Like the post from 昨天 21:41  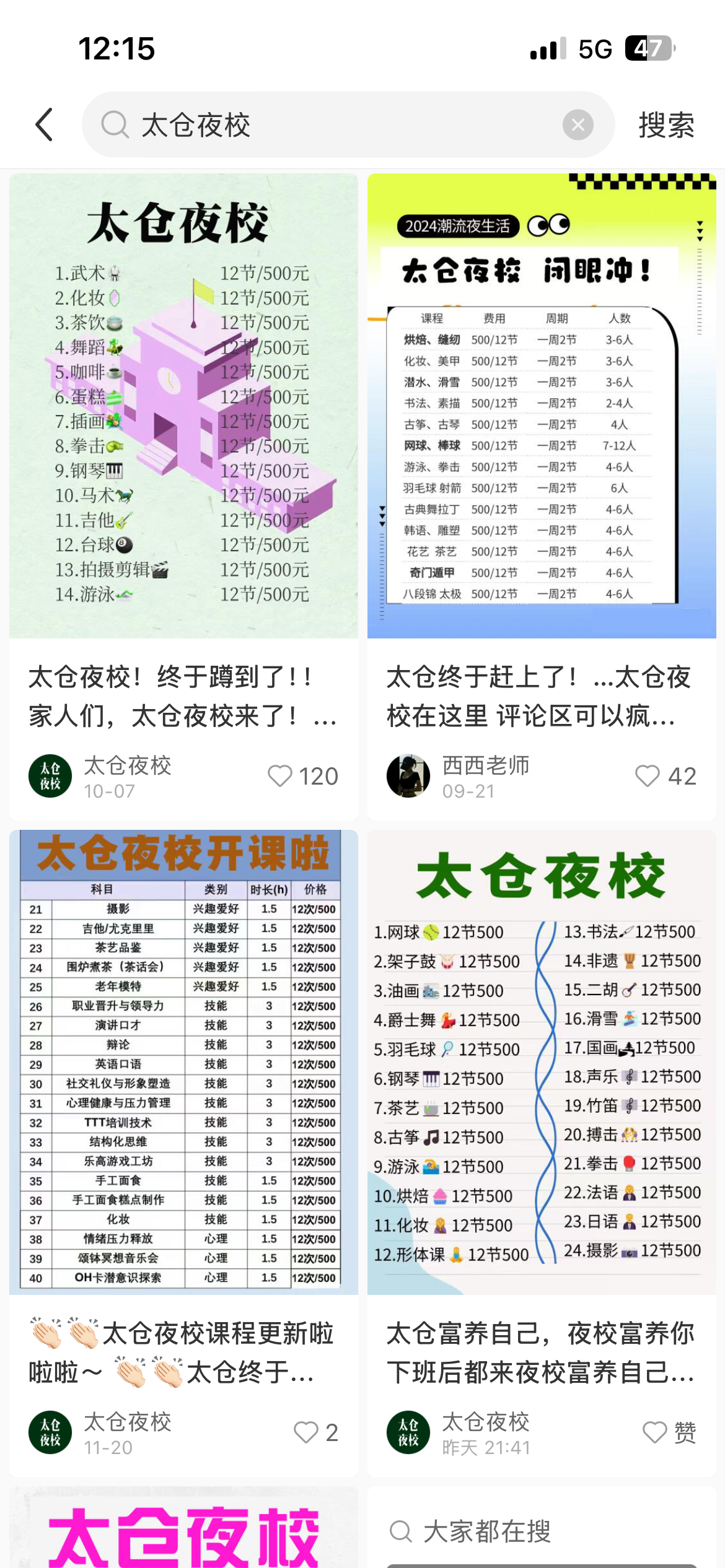(x=655, y=1432)
